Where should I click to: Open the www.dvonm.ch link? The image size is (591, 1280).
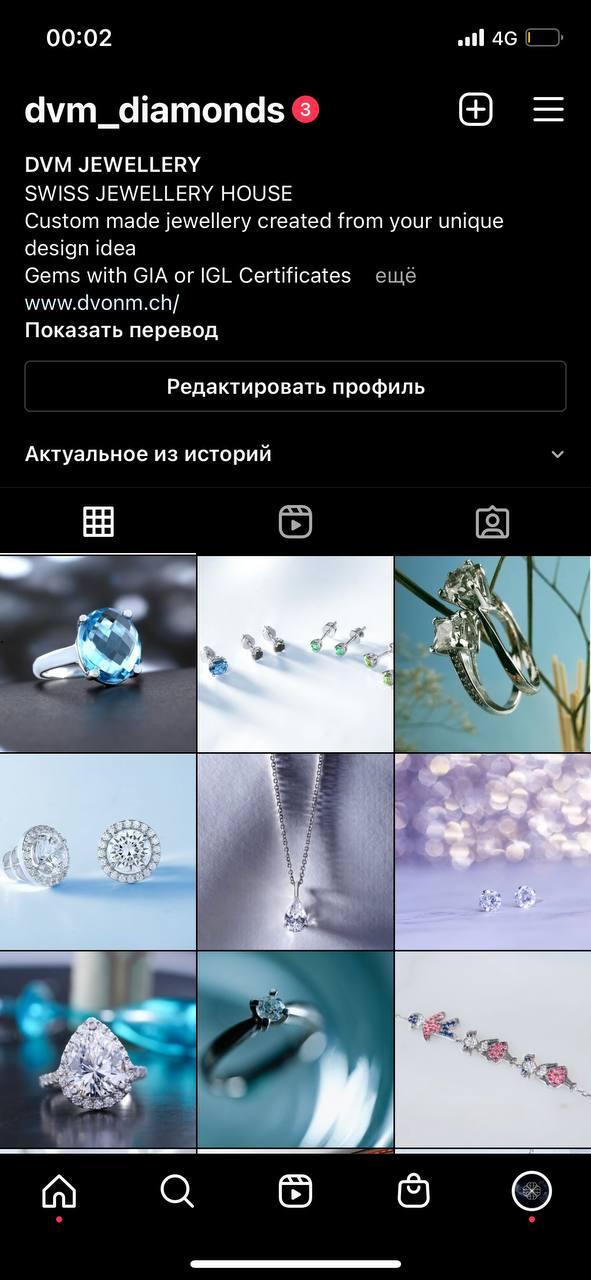click(102, 303)
